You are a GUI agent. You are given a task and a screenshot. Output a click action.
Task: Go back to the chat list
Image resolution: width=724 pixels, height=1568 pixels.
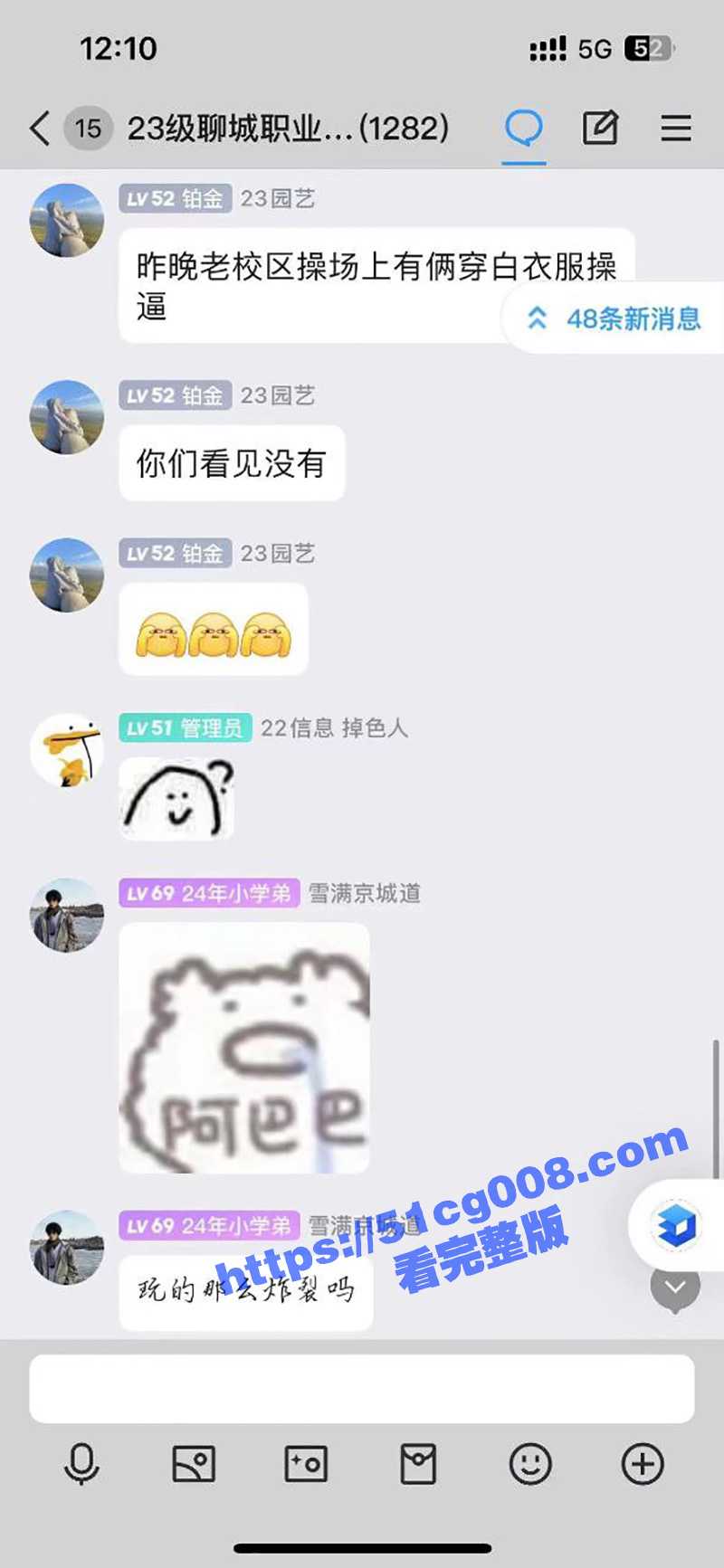click(40, 128)
